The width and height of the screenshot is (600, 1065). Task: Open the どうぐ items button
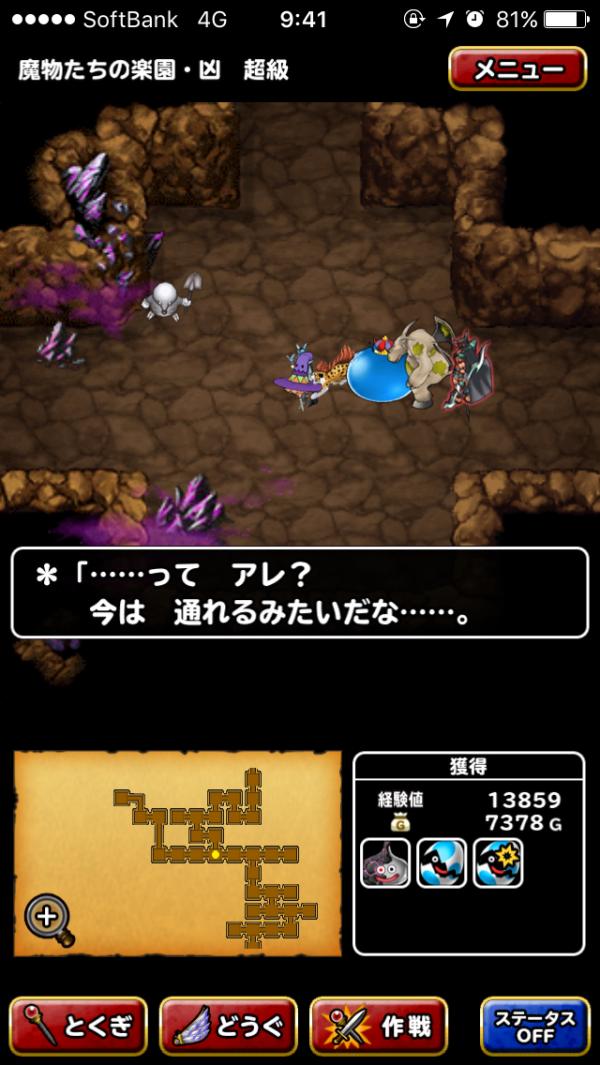[x=229, y=1026]
